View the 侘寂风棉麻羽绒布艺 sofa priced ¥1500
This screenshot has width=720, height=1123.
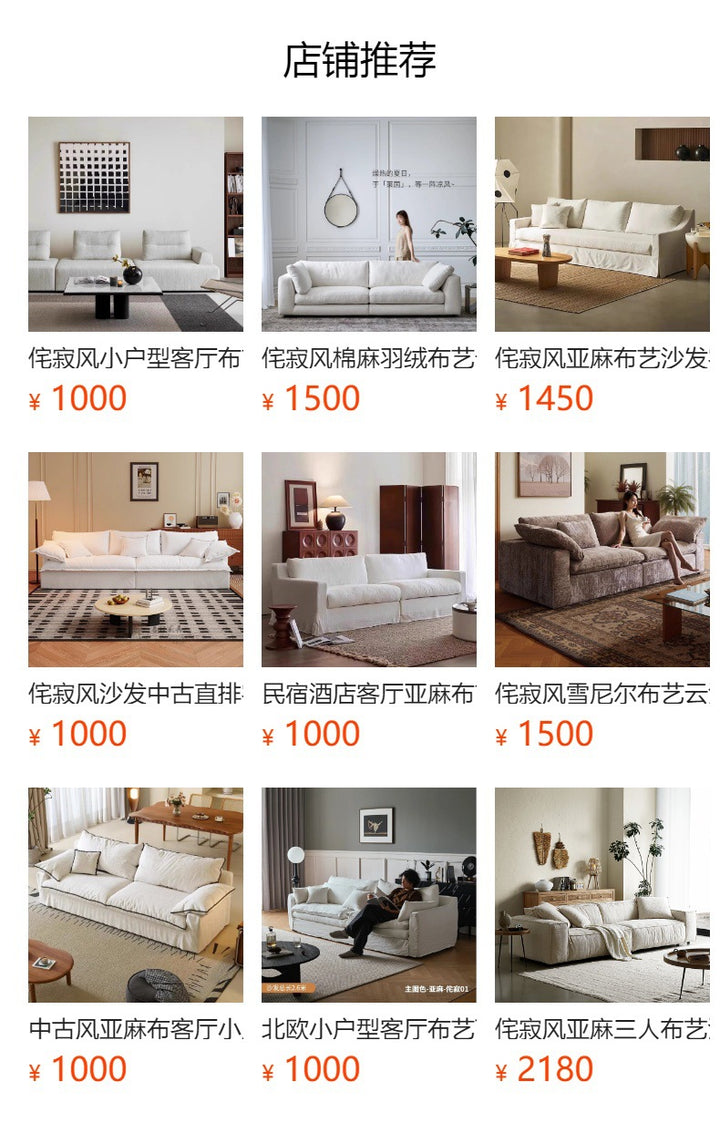click(x=369, y=224)
